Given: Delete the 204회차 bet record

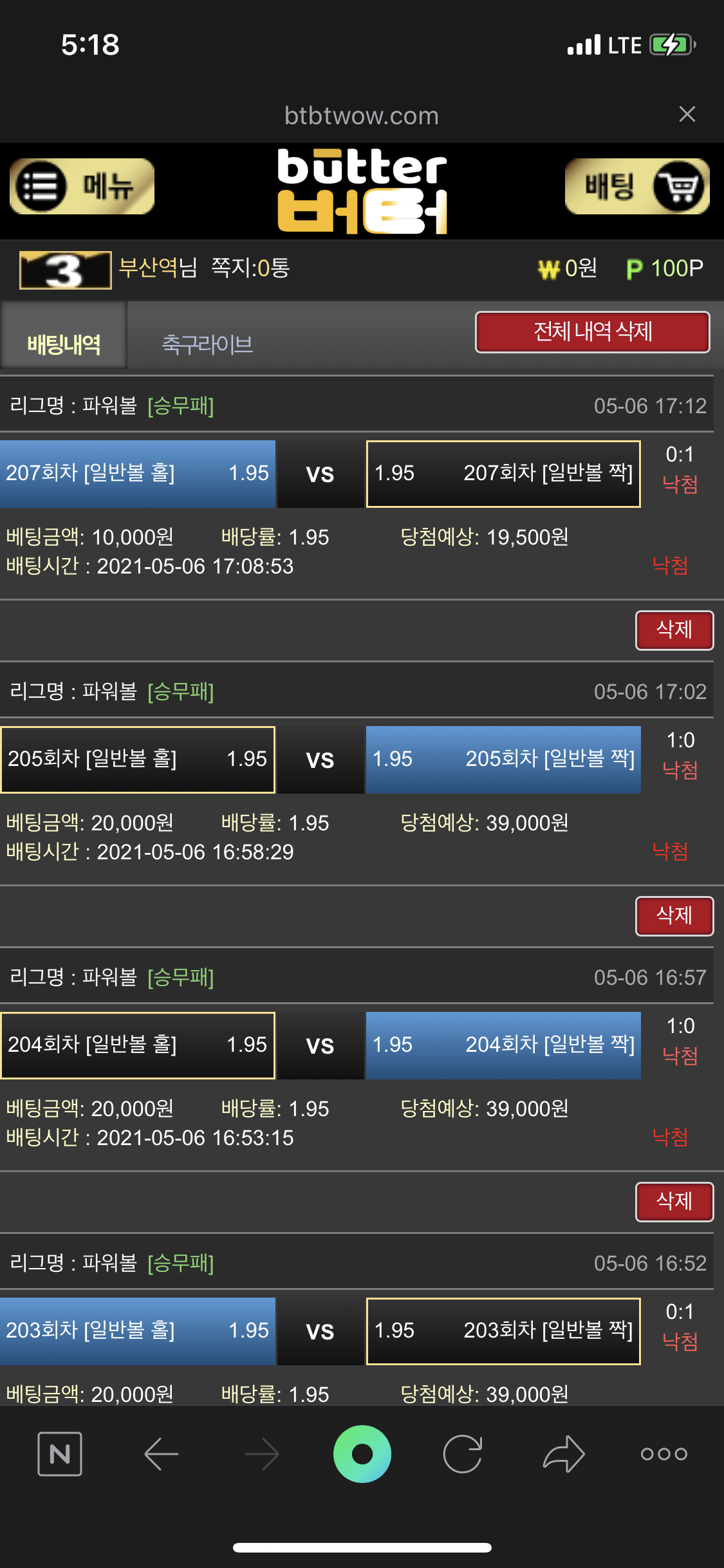Looking at the screenshot, I should pyautogui.click(x=674, y=1201).
